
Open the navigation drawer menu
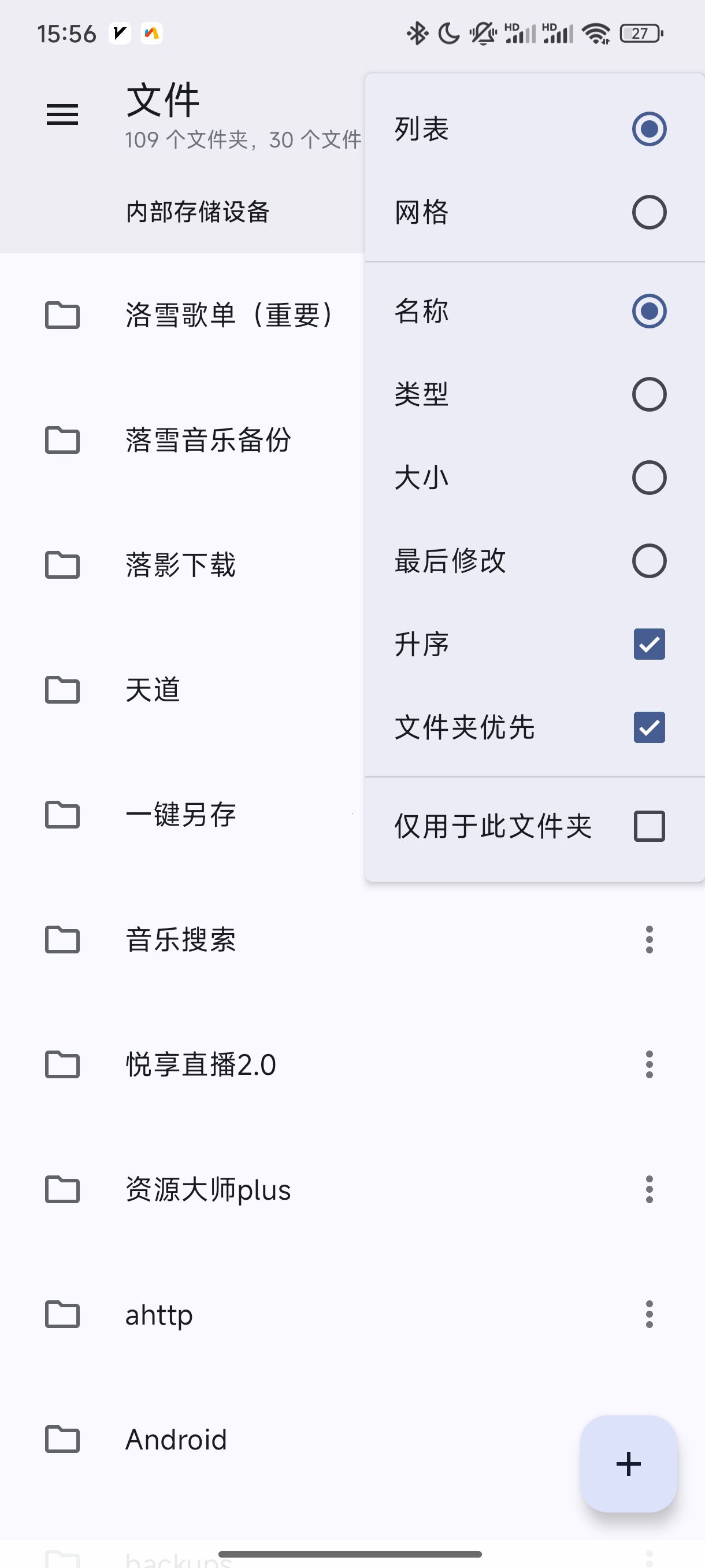62,114
